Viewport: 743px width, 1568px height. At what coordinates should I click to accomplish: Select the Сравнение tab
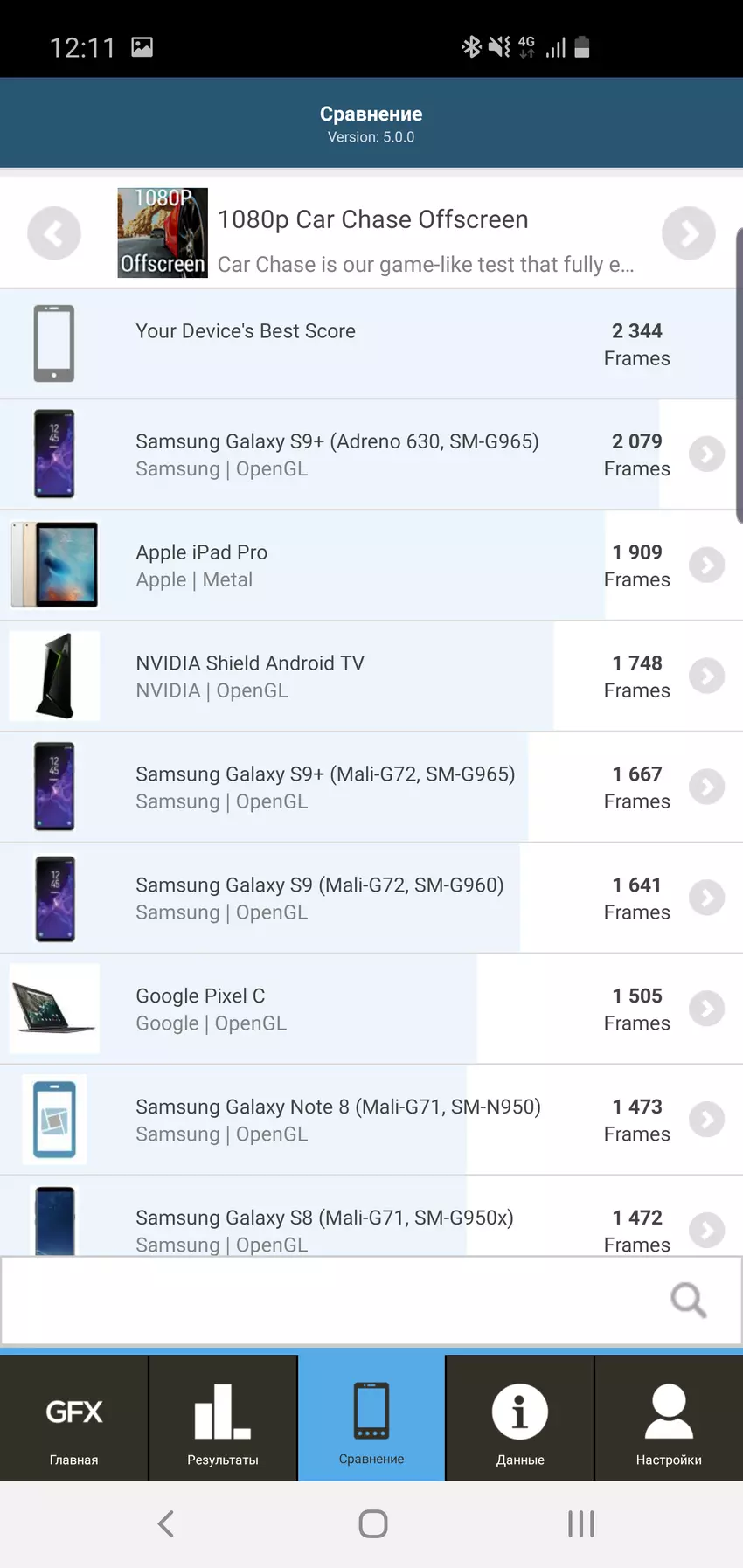click(371, 1419)
